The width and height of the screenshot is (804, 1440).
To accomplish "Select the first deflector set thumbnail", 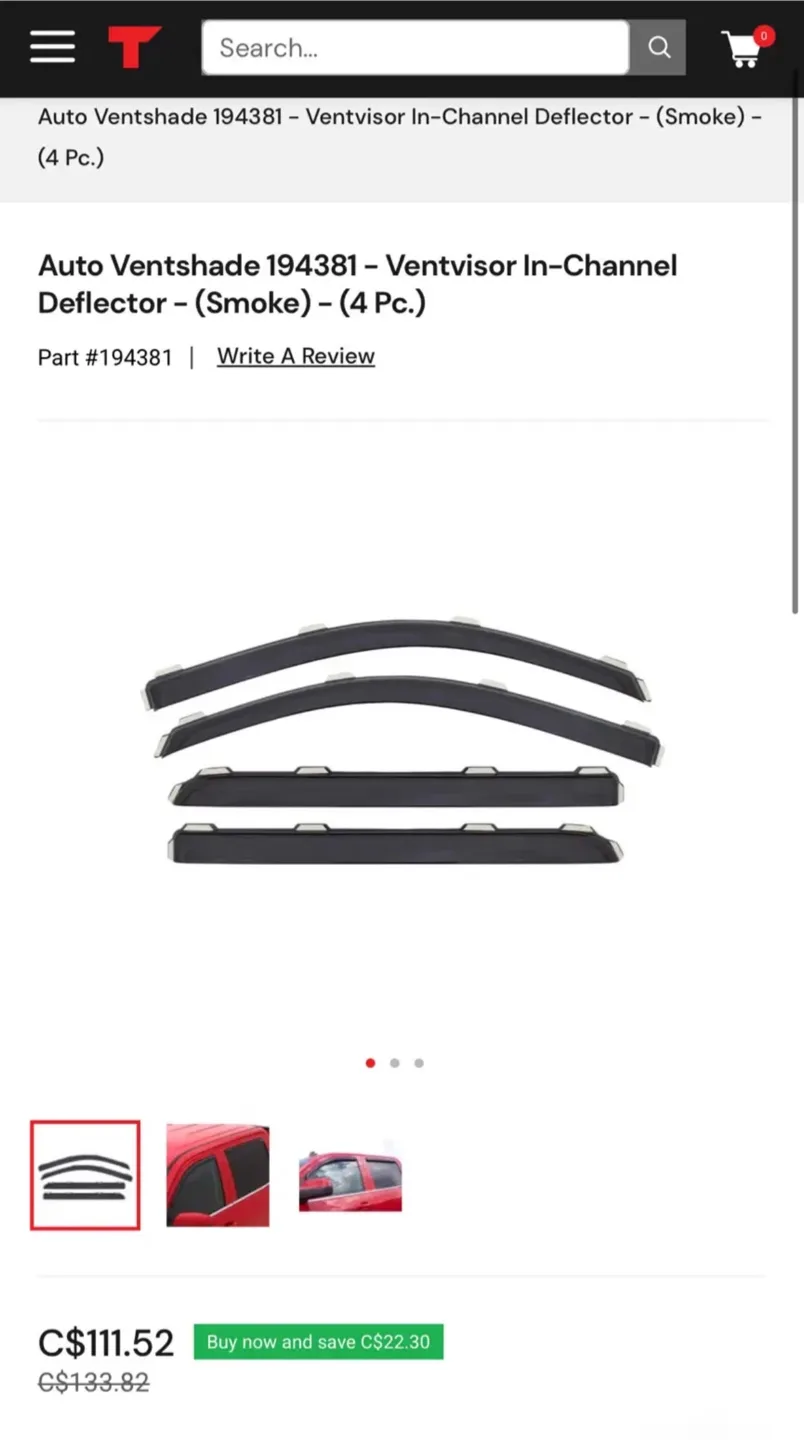I will tap(85, 1175).
